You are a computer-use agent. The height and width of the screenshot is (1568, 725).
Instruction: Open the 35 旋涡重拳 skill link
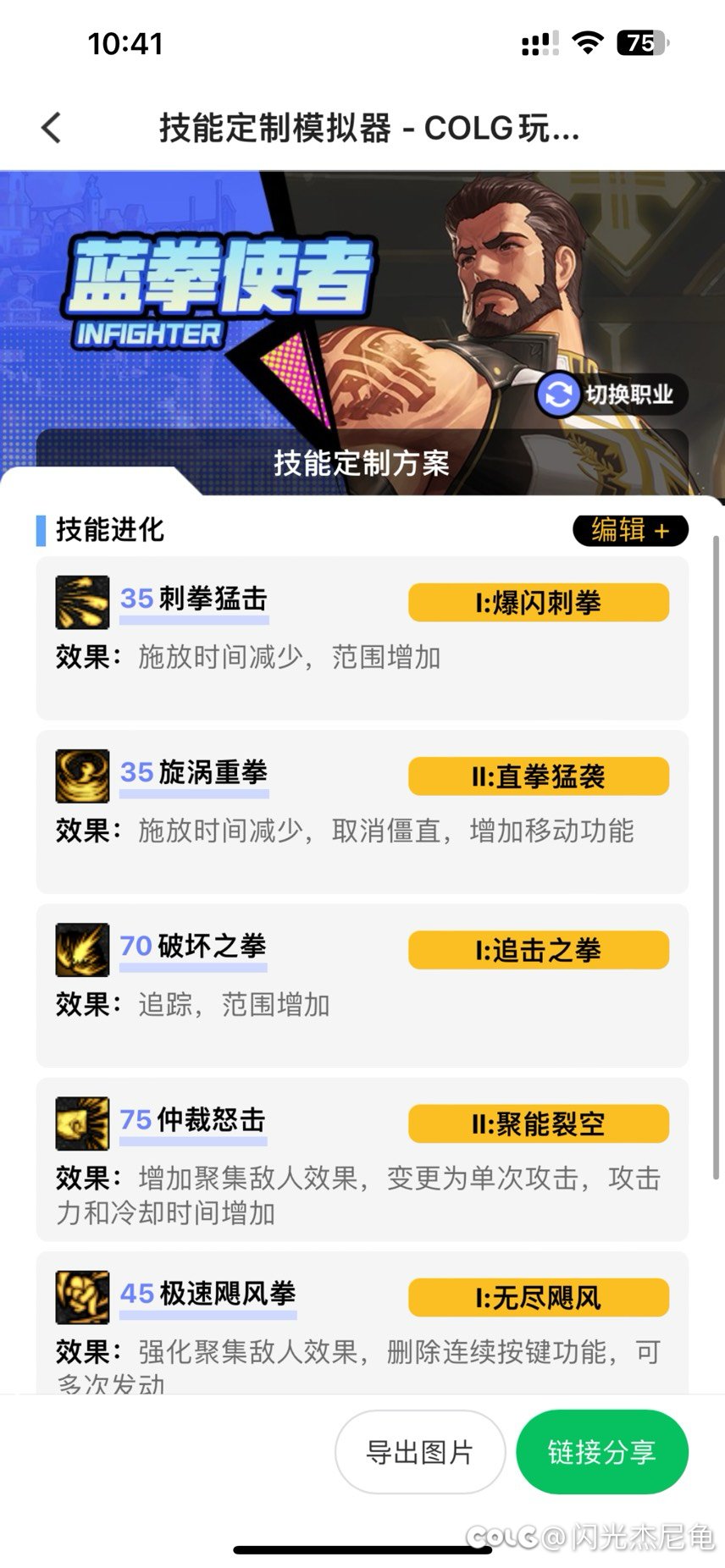[x=194, y=773]
